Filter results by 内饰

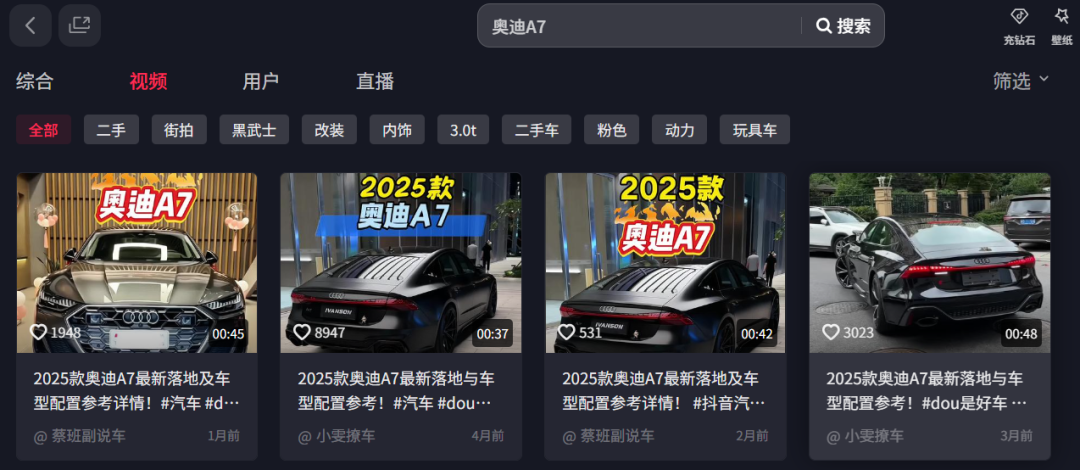(x=397, y=130)
